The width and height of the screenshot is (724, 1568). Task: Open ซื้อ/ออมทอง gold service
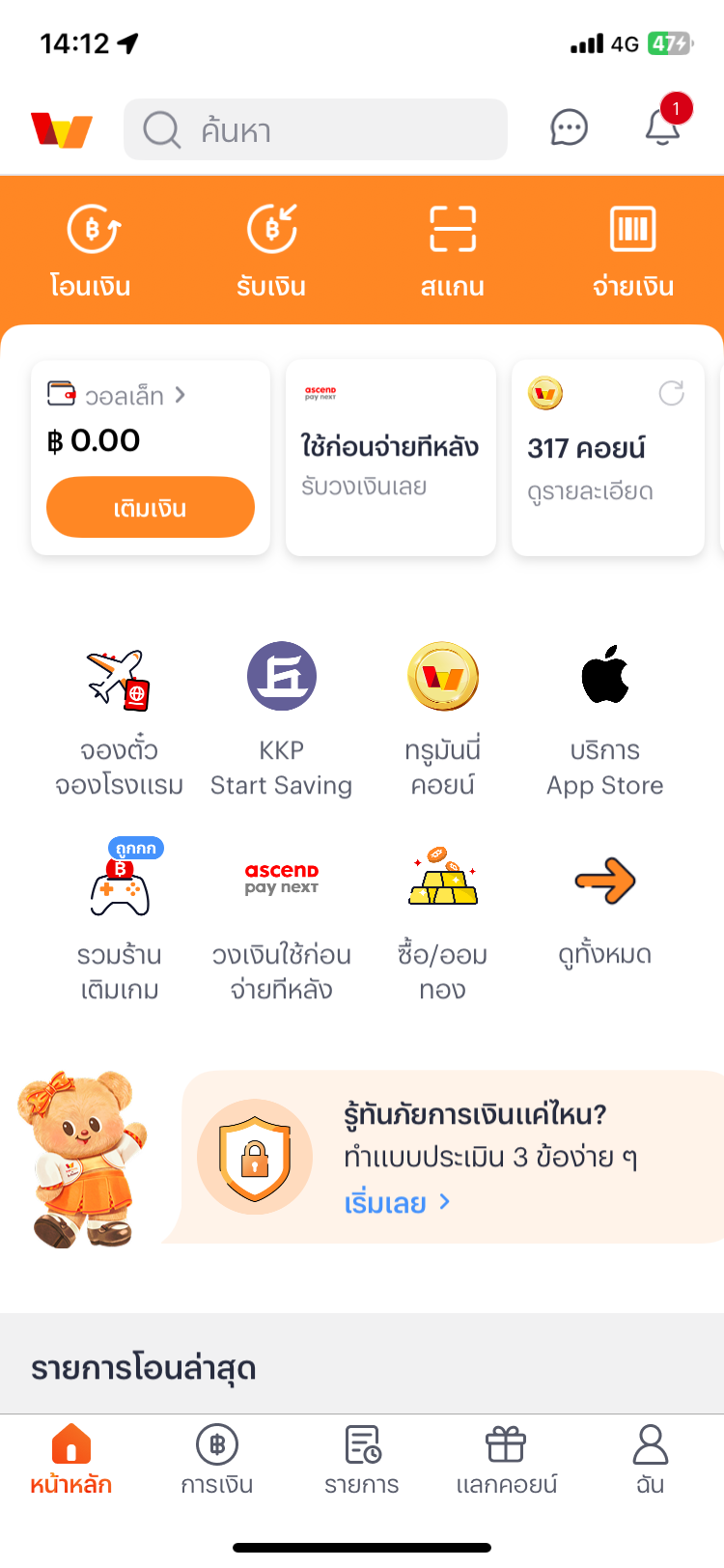click(442, 921)
